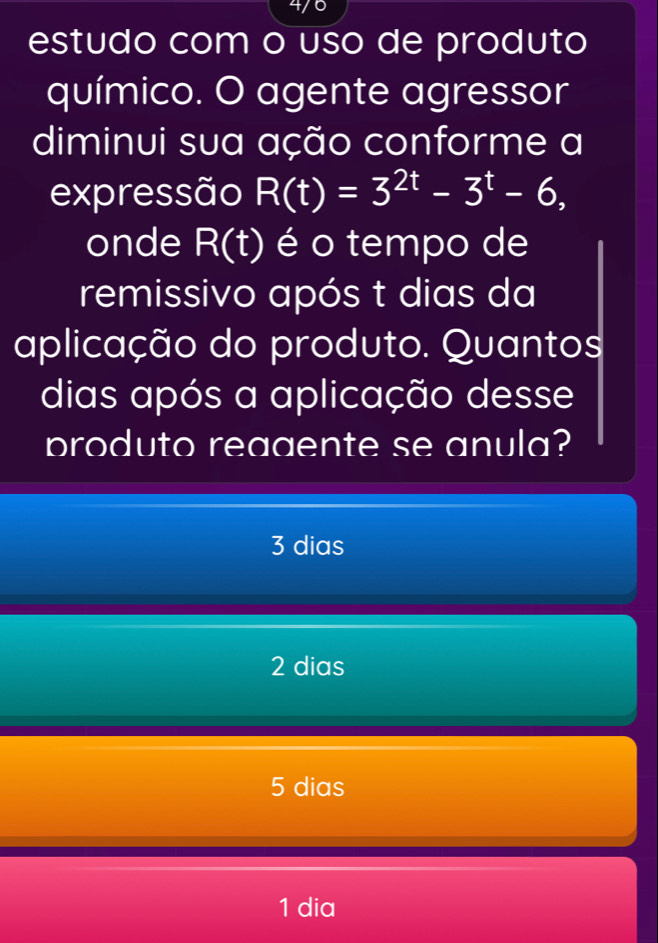Select the answer 3 dias
Image resolution: width=658 pixels, height=943 pixels.
(x=308, y=547)
